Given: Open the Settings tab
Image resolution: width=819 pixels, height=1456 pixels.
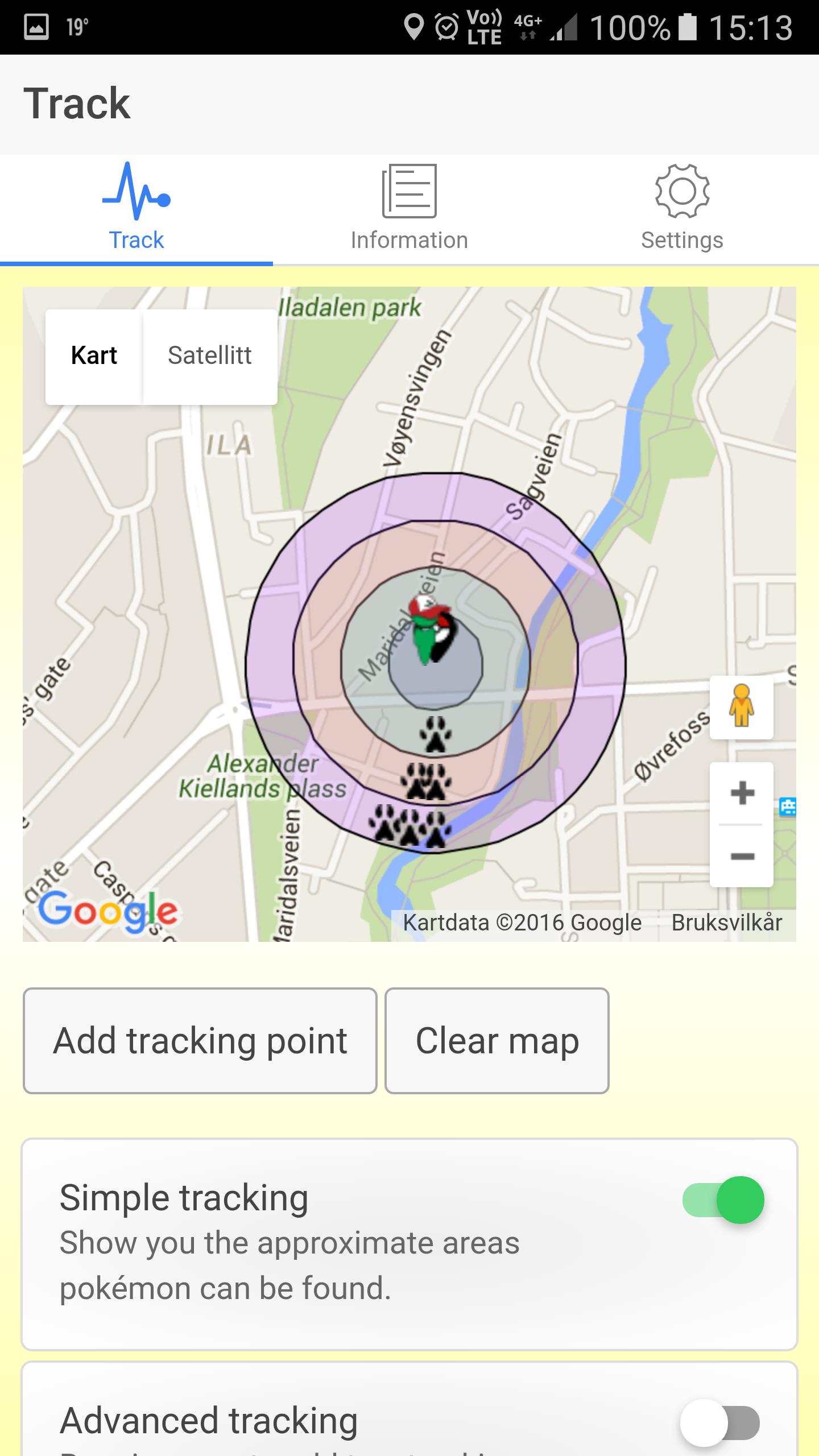Looking at the screenshot, I should coord(682,208).
